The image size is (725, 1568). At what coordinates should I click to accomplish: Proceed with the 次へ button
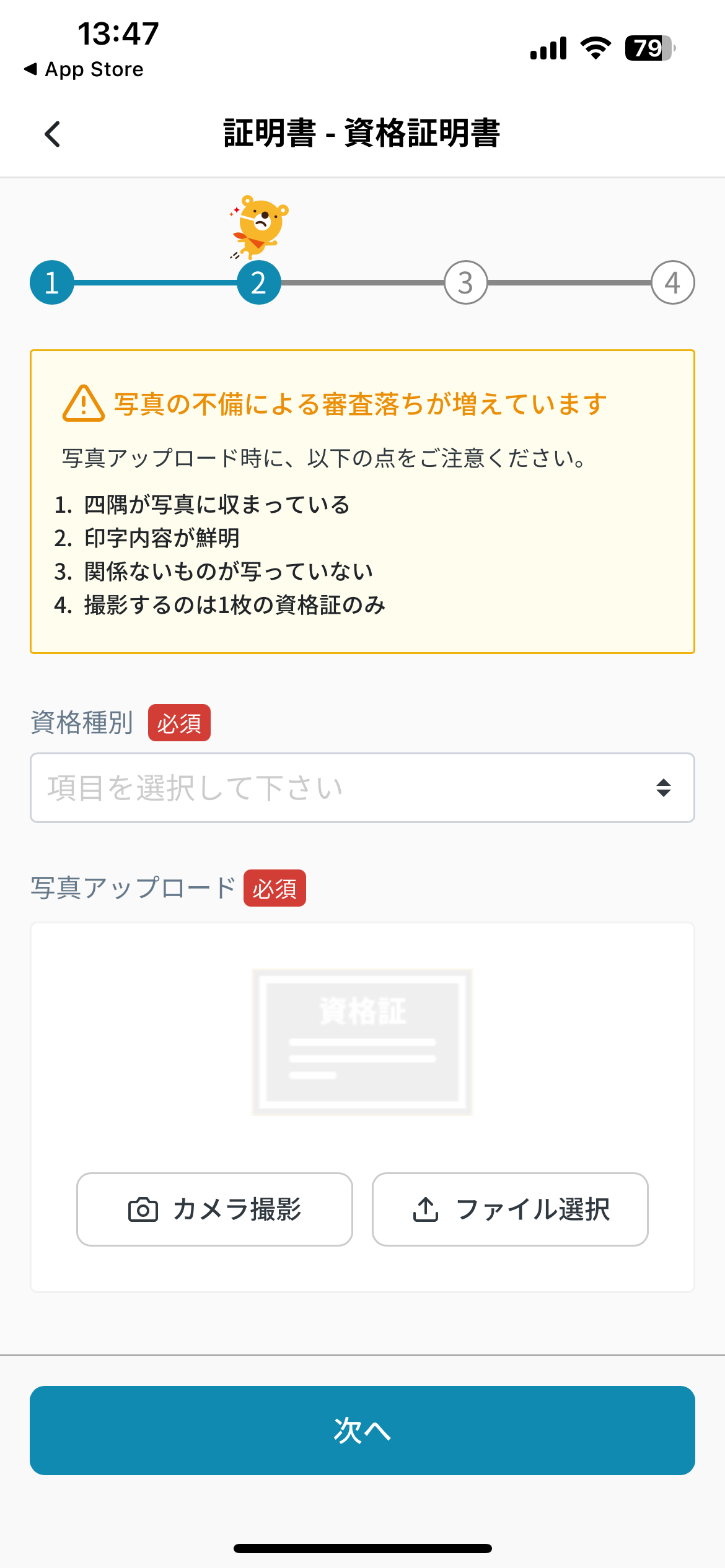pos(362,1430)
